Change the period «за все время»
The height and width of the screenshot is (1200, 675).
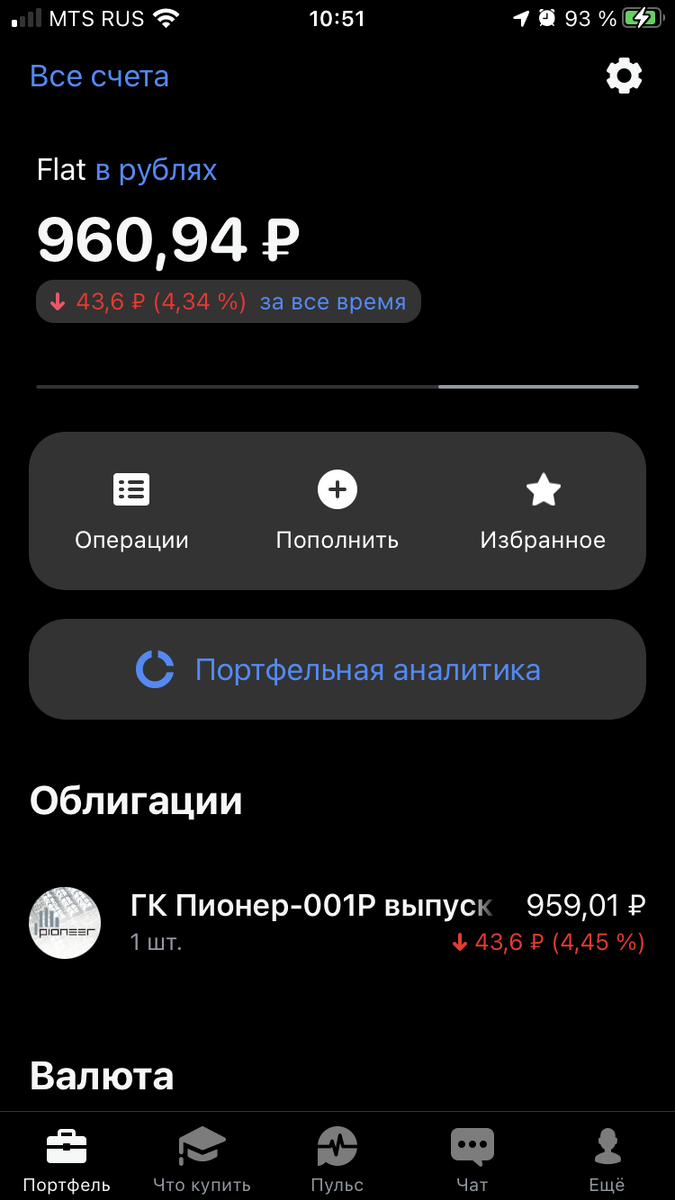point(333,302)
